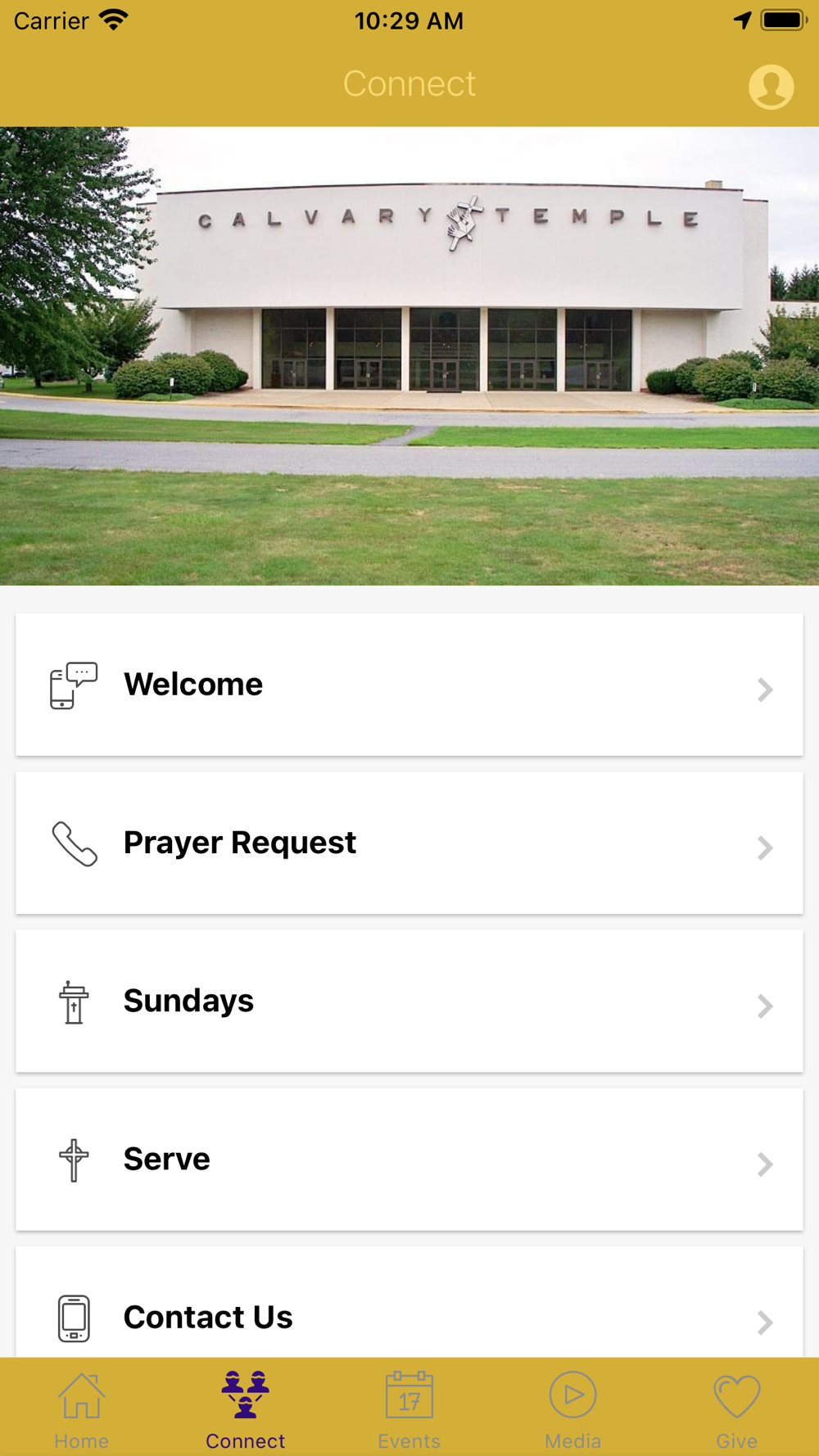Open the Serve section

point(409,1159)
